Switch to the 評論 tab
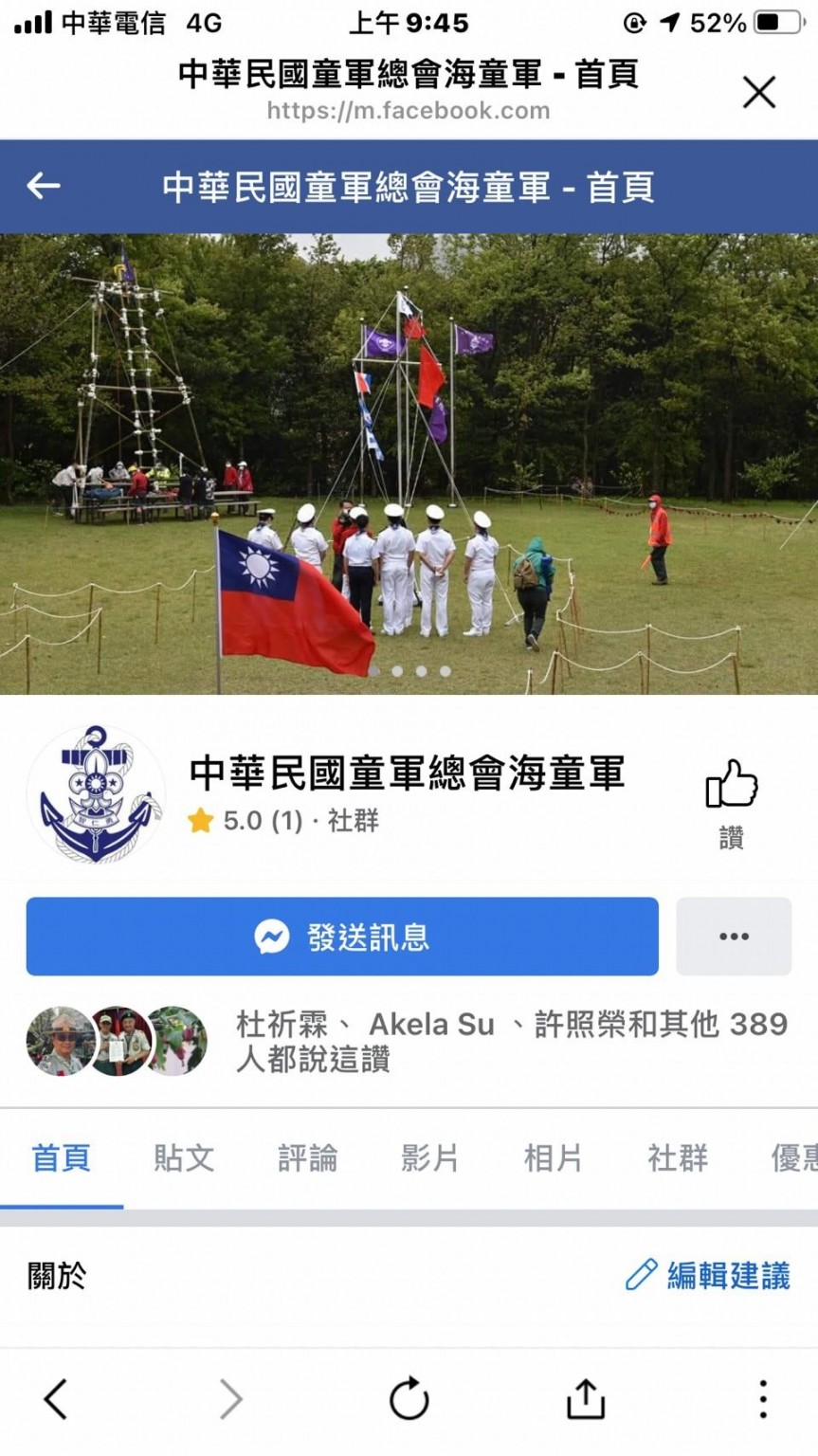This screenshot has height=1456, width=818. [x=307, y=1157]
